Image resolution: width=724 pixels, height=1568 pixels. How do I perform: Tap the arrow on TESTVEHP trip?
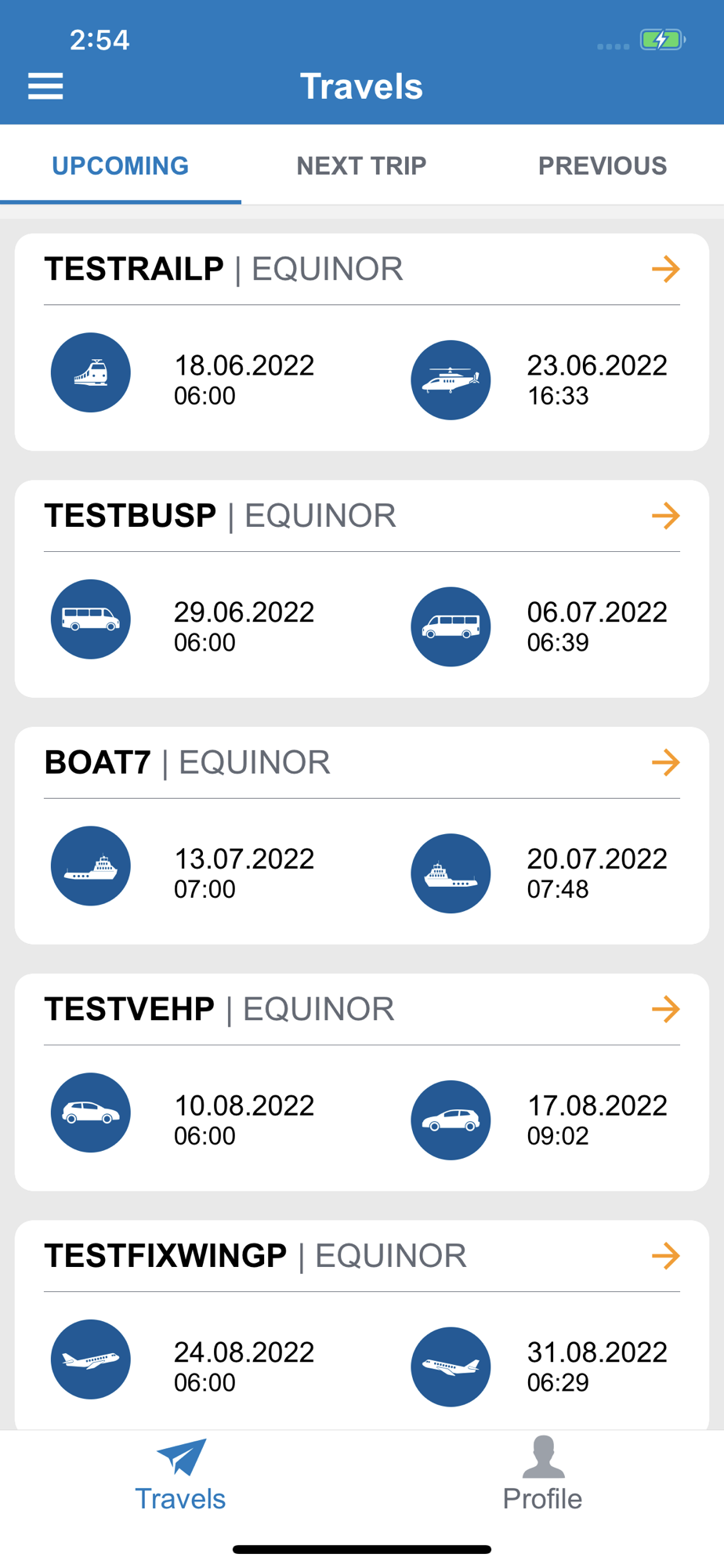point(665,1009)
